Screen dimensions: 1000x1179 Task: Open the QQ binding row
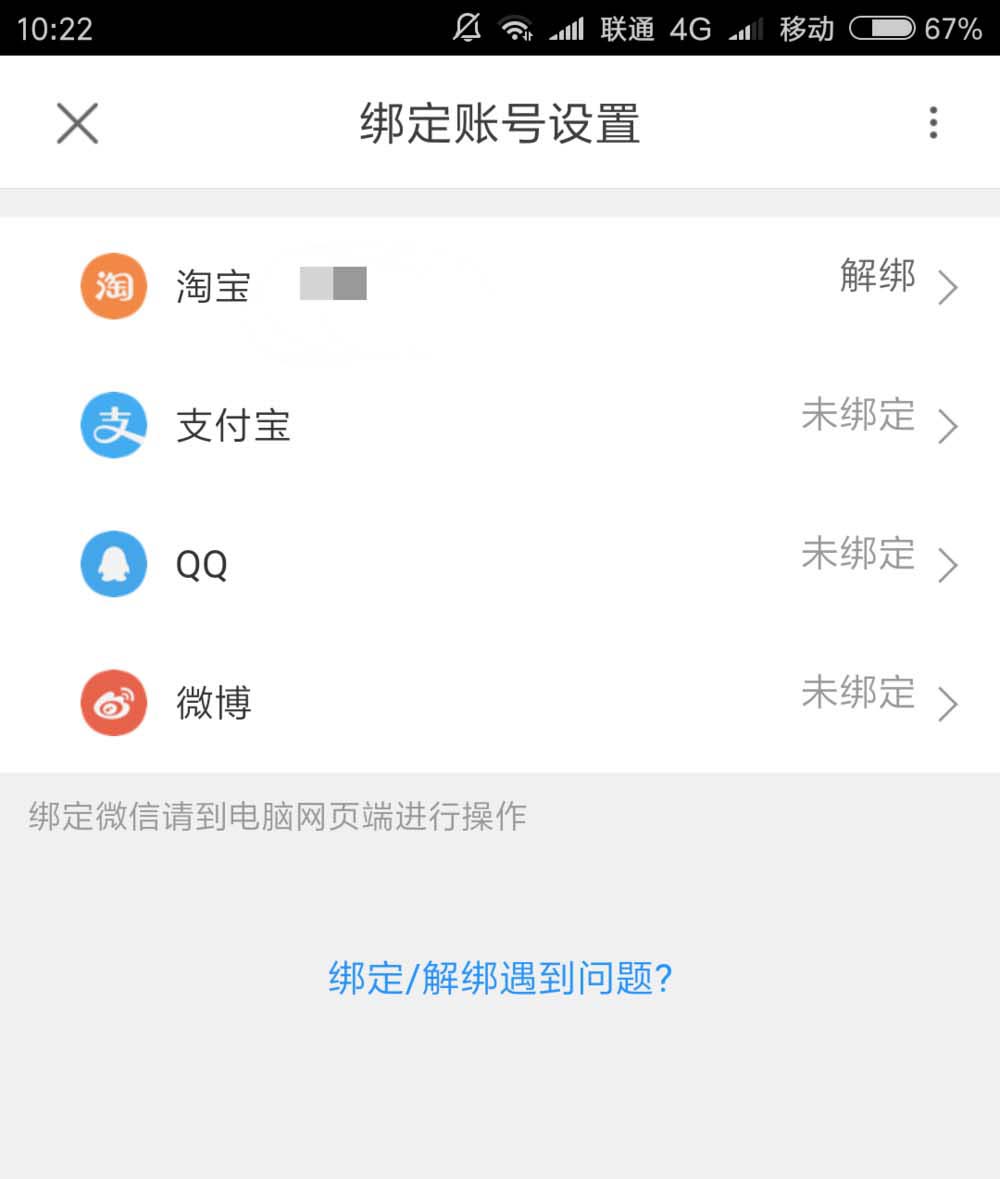click(x=500, y=564)
